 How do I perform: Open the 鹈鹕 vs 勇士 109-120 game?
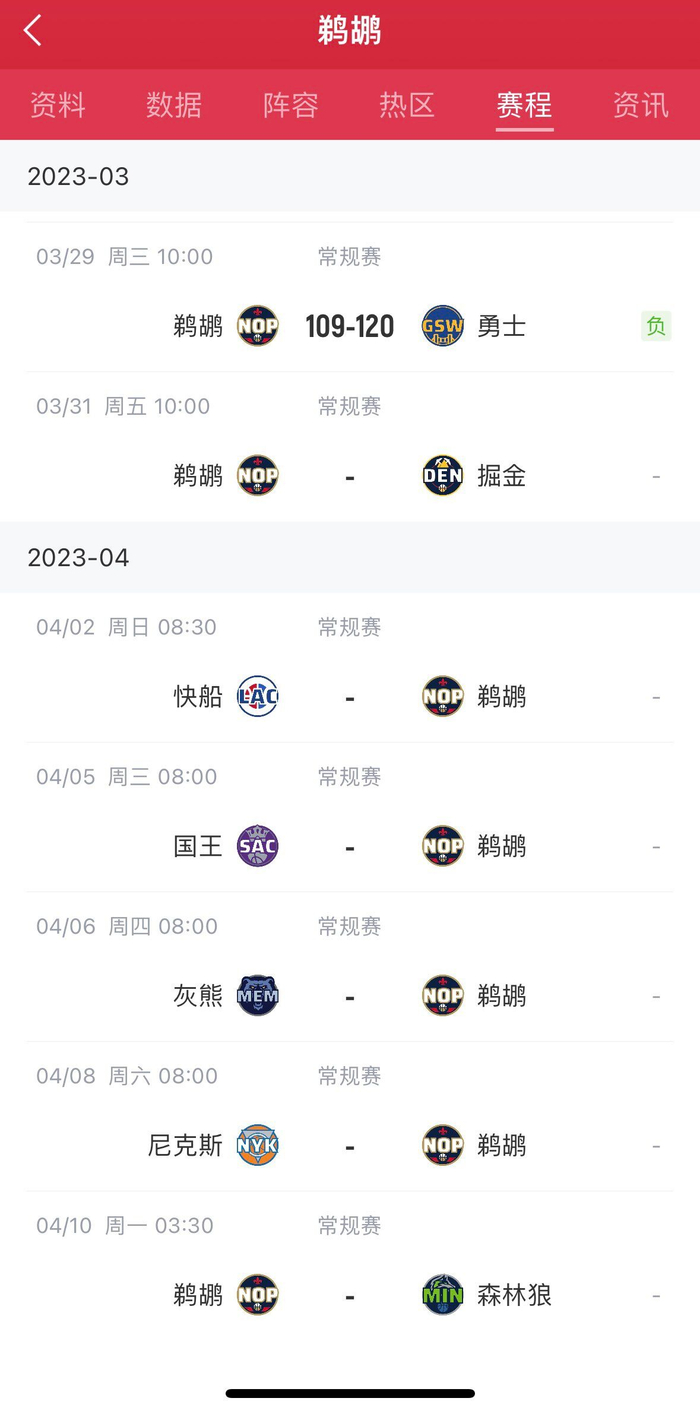click(x=350, y=326)
